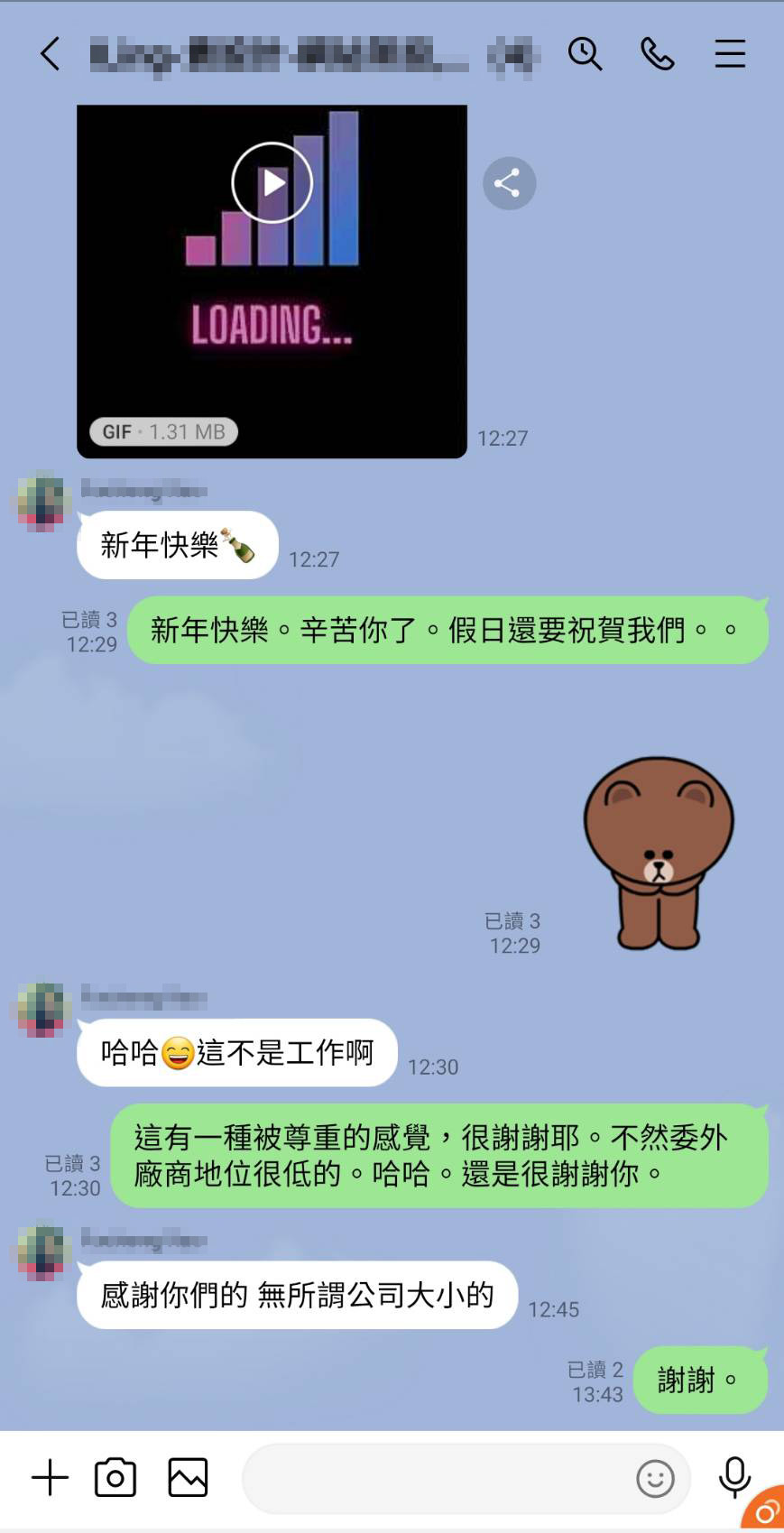The height and width of the screenshot is (1533, 784).
Task: Open the camera to take a photo
Action: coord(115,1478)
